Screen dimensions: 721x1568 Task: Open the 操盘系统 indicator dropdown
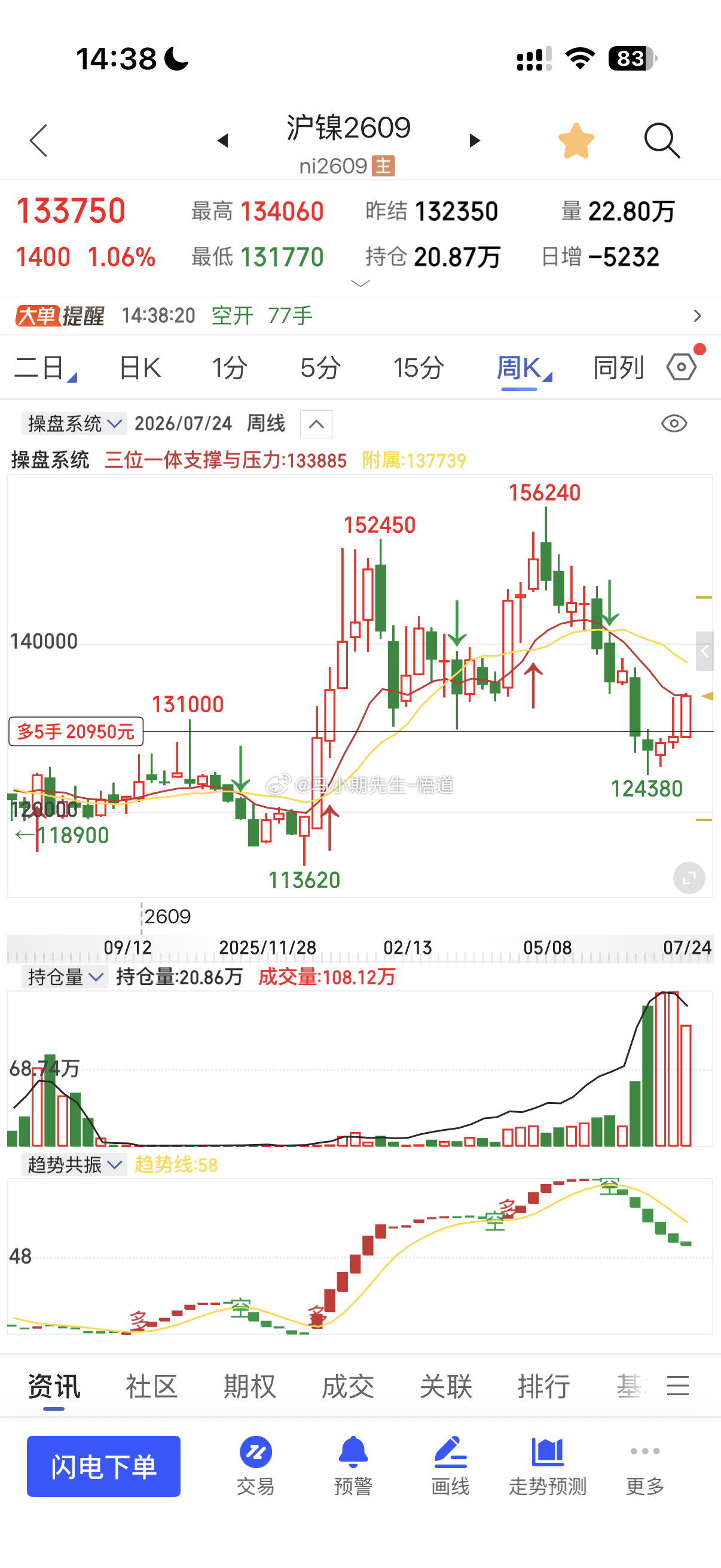tap(74, 423)
